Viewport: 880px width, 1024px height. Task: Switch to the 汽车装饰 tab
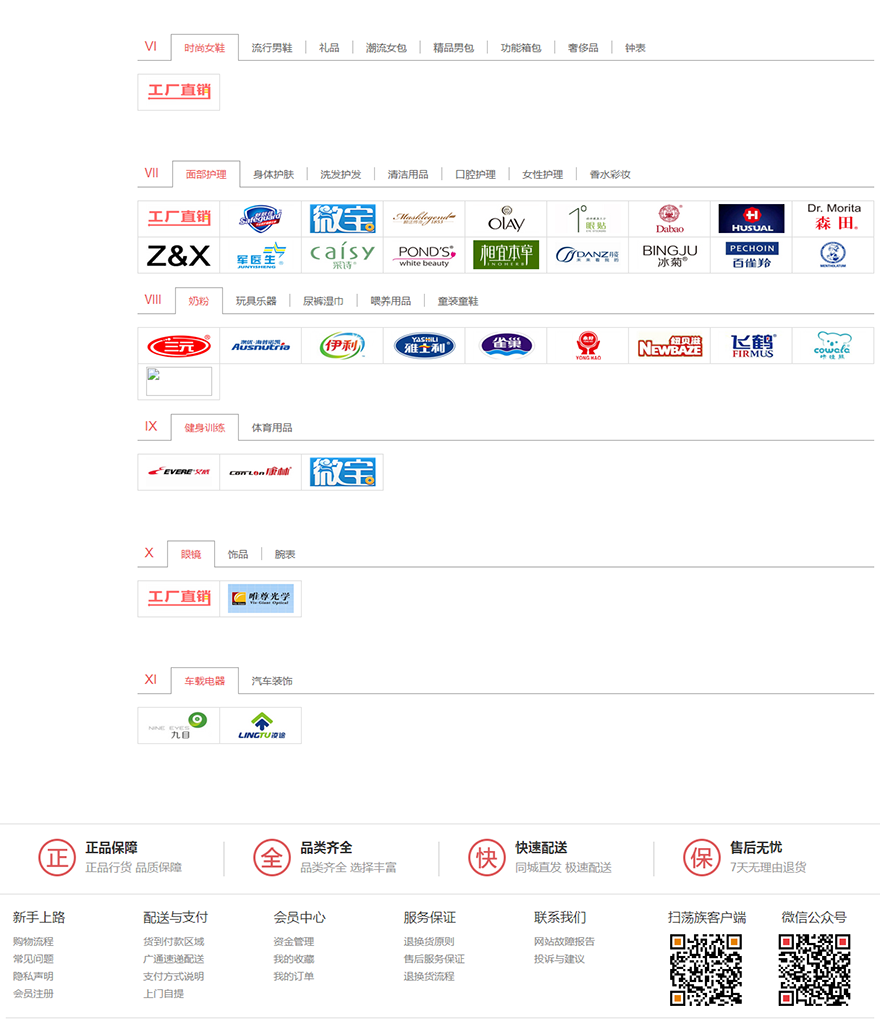click(x=272, y=681)
